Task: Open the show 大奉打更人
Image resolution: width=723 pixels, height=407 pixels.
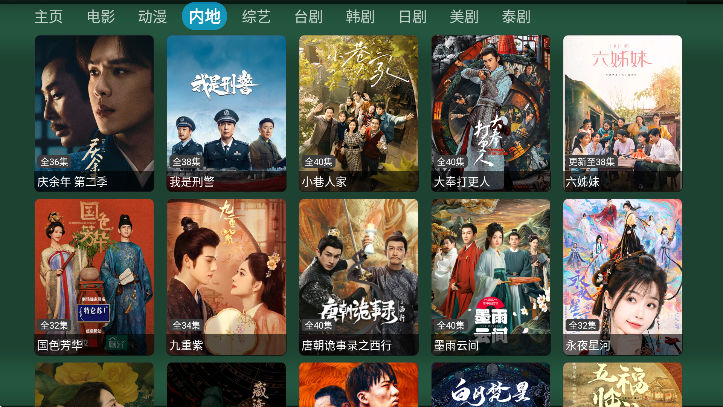Action: [490, 112]
